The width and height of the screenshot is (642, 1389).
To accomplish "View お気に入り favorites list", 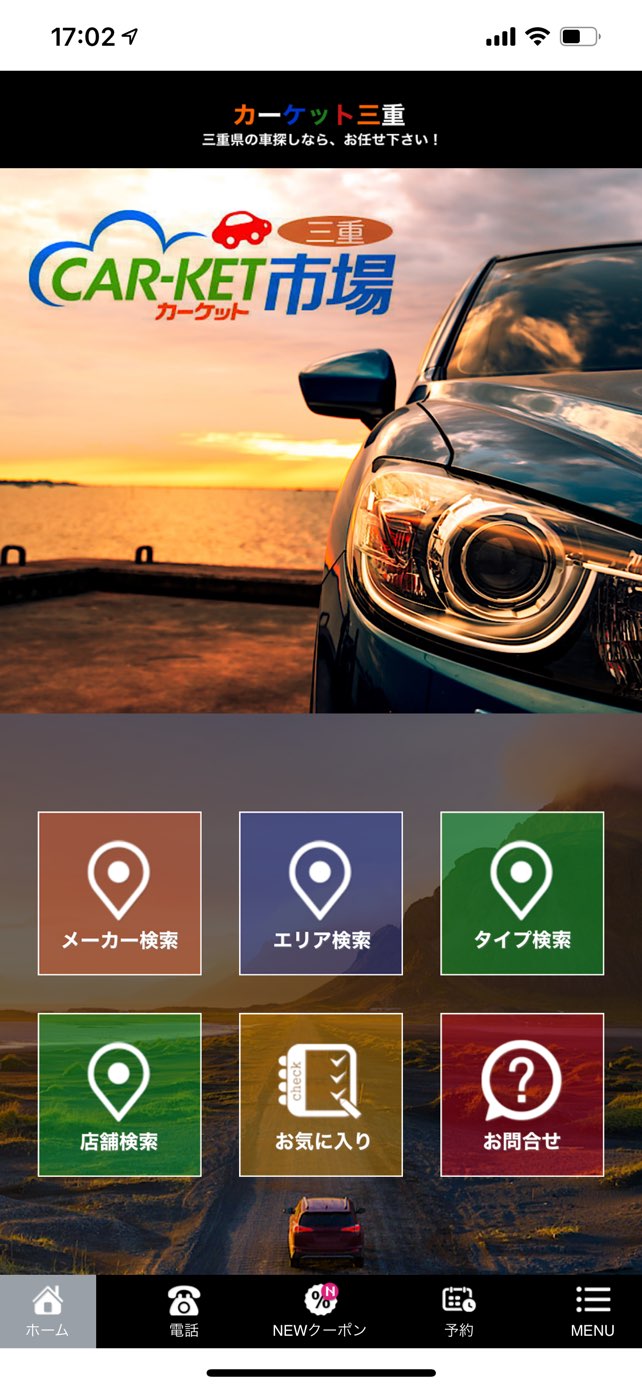I will (x=321, y=1095).
